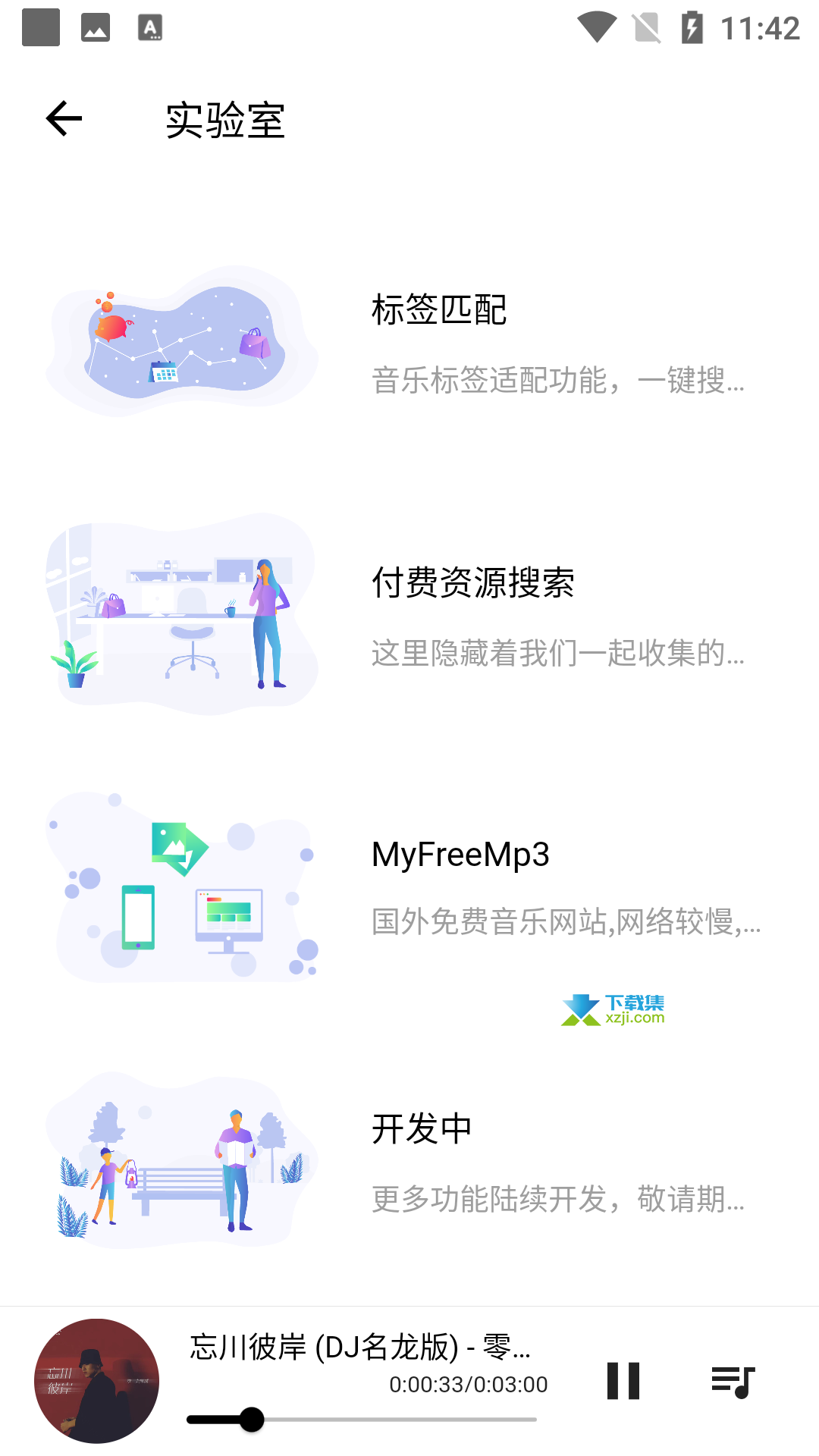819x1456 pixels.
Task: Pause the playing song
Action: pyautogui.click(x=623, y=1381)
